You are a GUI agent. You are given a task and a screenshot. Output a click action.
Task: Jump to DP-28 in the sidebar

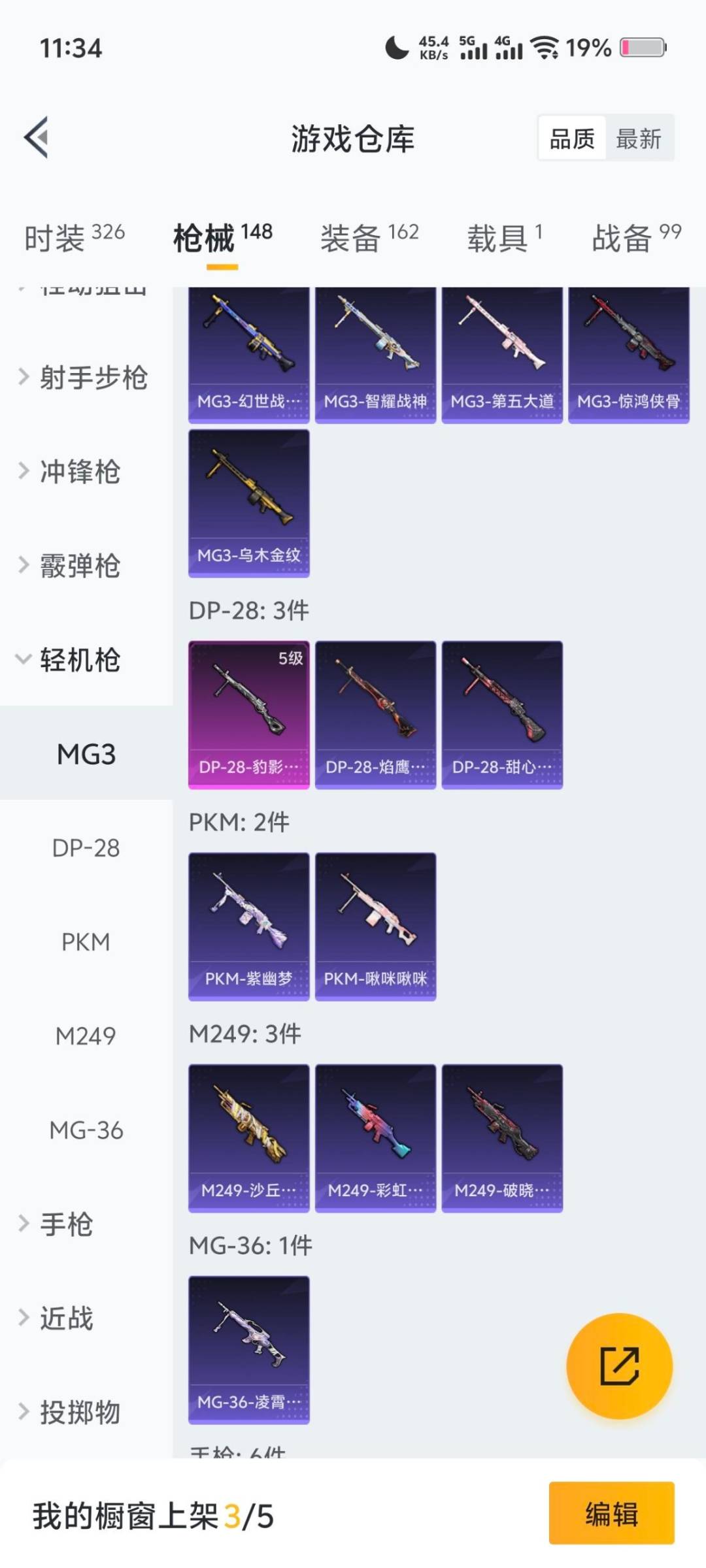click(86, 848)
